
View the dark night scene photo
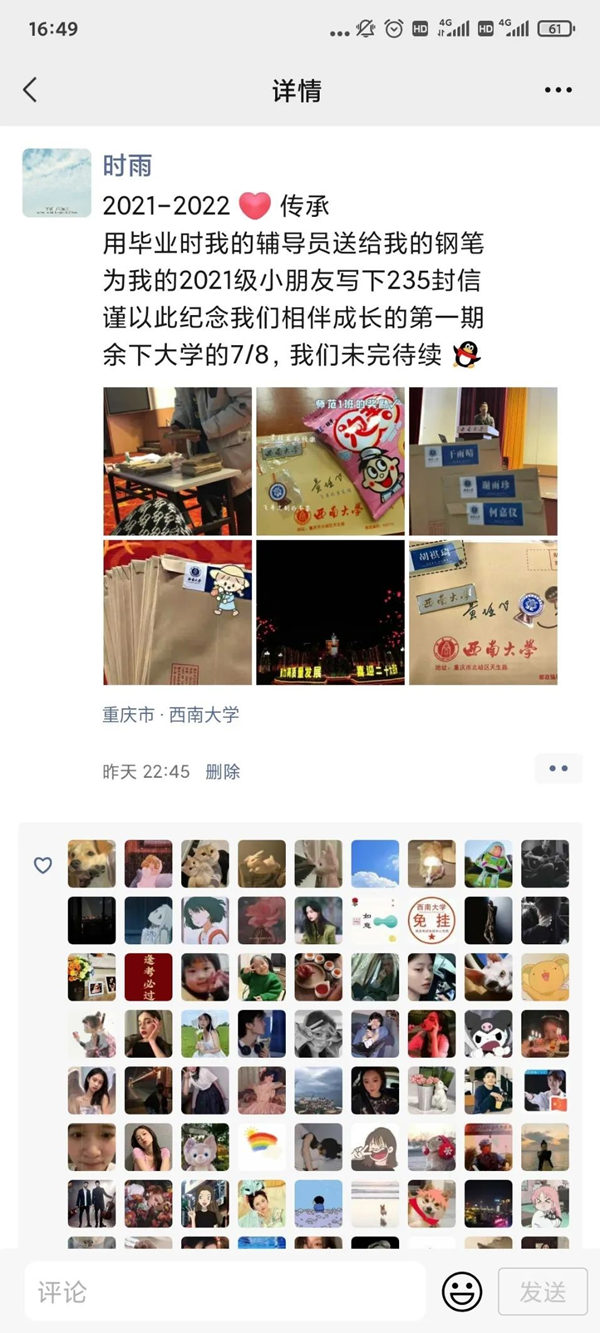330,612
